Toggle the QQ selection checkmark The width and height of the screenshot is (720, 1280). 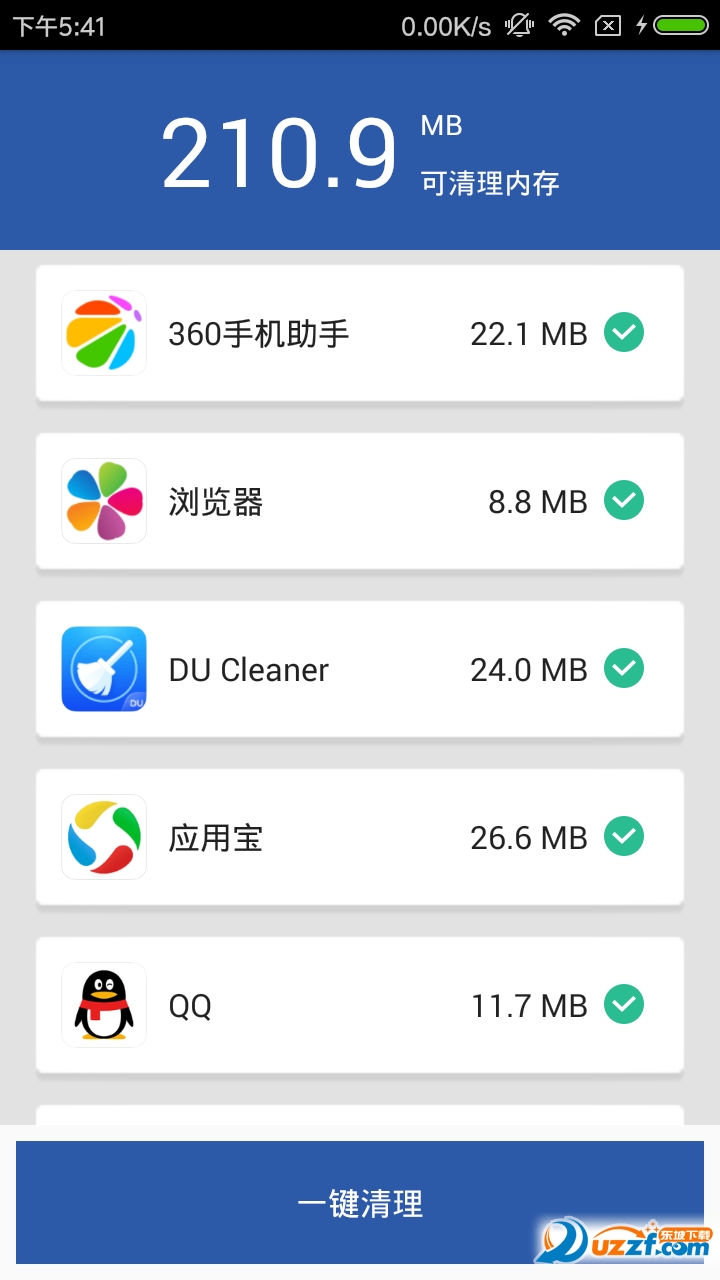click(x=623, y=1005)
